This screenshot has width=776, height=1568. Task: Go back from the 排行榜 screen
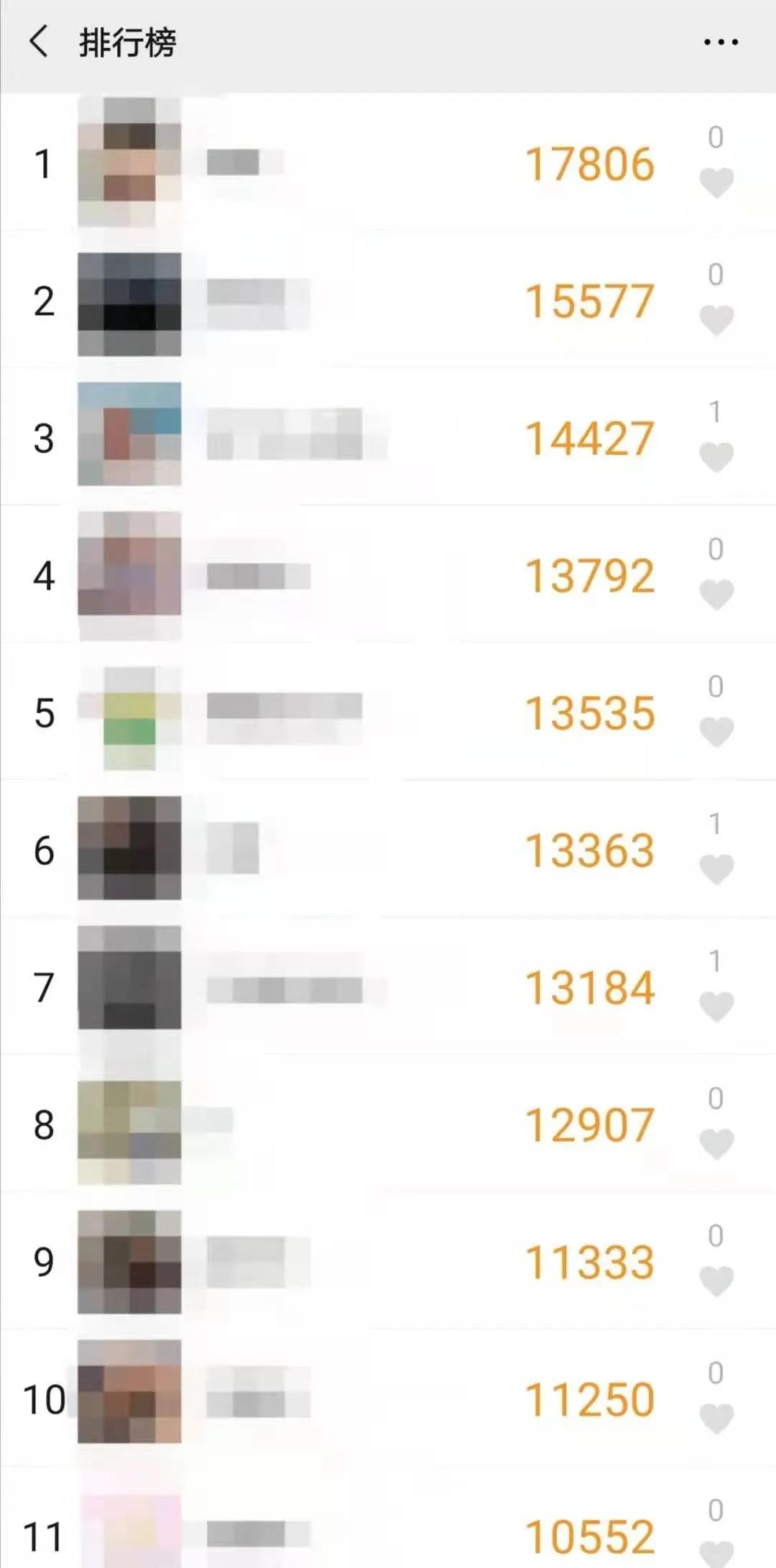[40, 42]
